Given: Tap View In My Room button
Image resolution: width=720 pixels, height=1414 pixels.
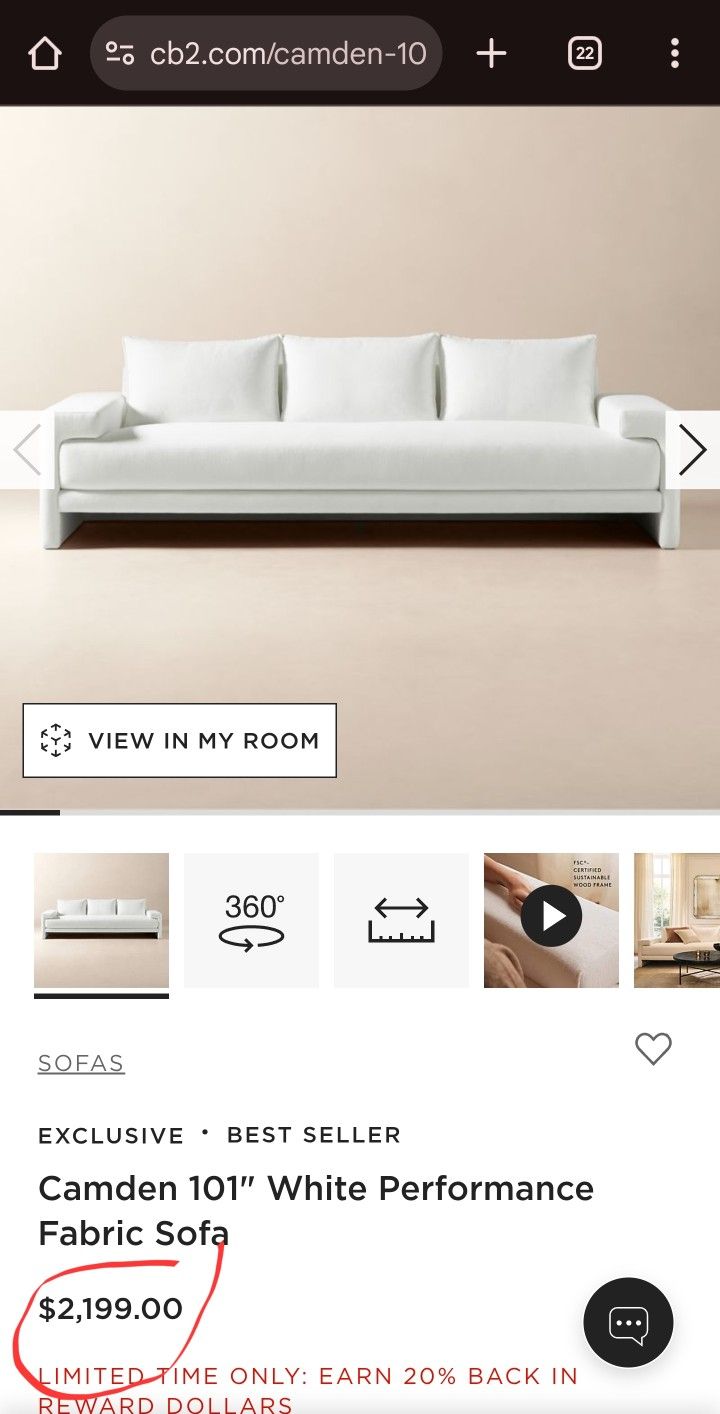Looking at the screenshot, I should point(180,741).
